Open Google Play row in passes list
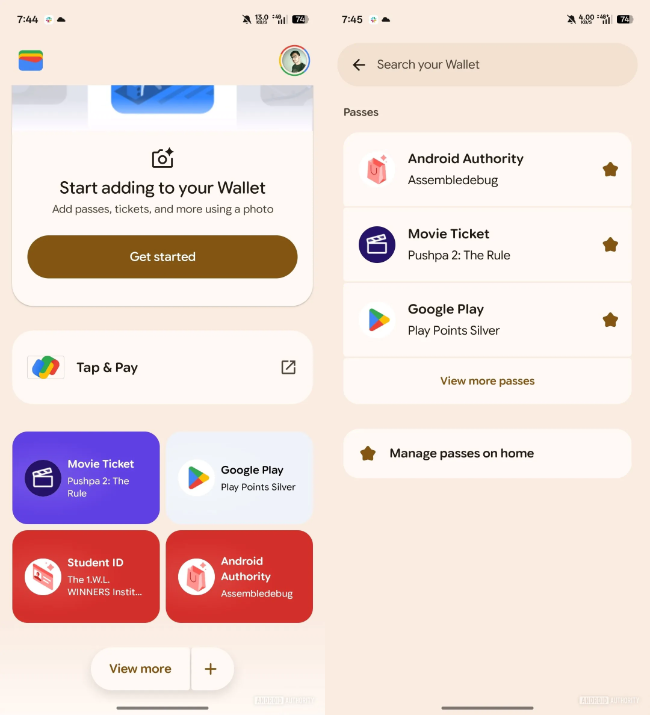This screenshot has width=650, height=715. tap(470, 320)
